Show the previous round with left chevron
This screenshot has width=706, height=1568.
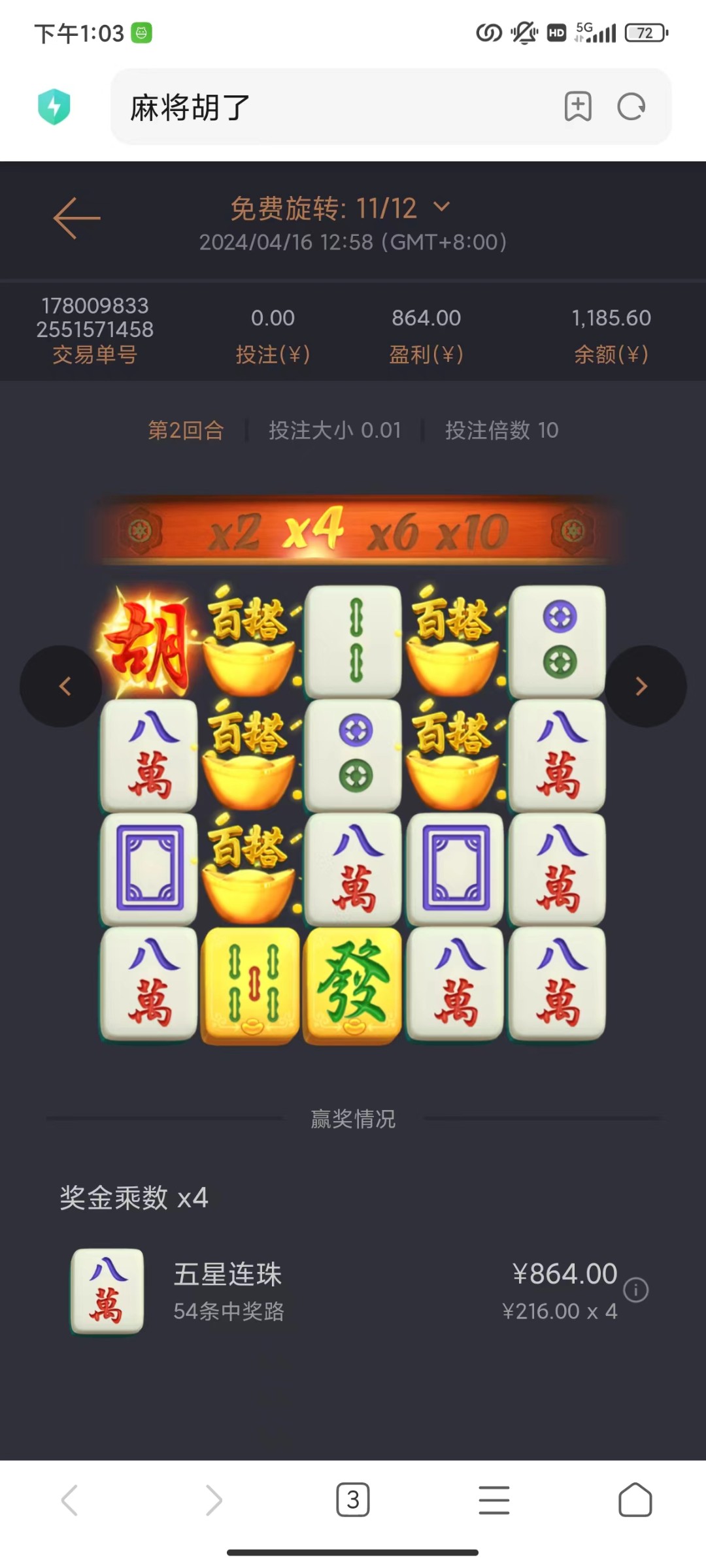62,686
